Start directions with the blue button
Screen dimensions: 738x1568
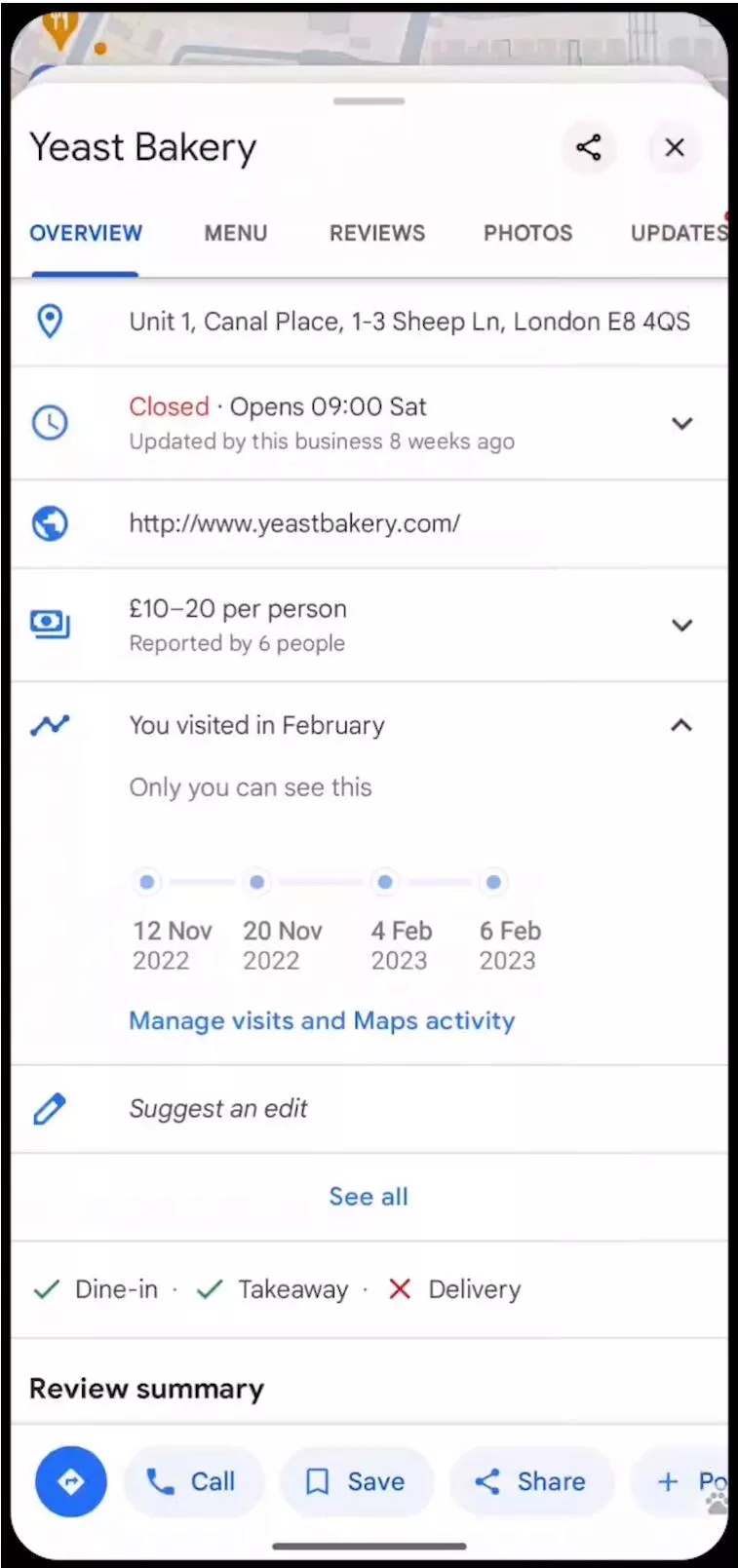[71, 1481]
